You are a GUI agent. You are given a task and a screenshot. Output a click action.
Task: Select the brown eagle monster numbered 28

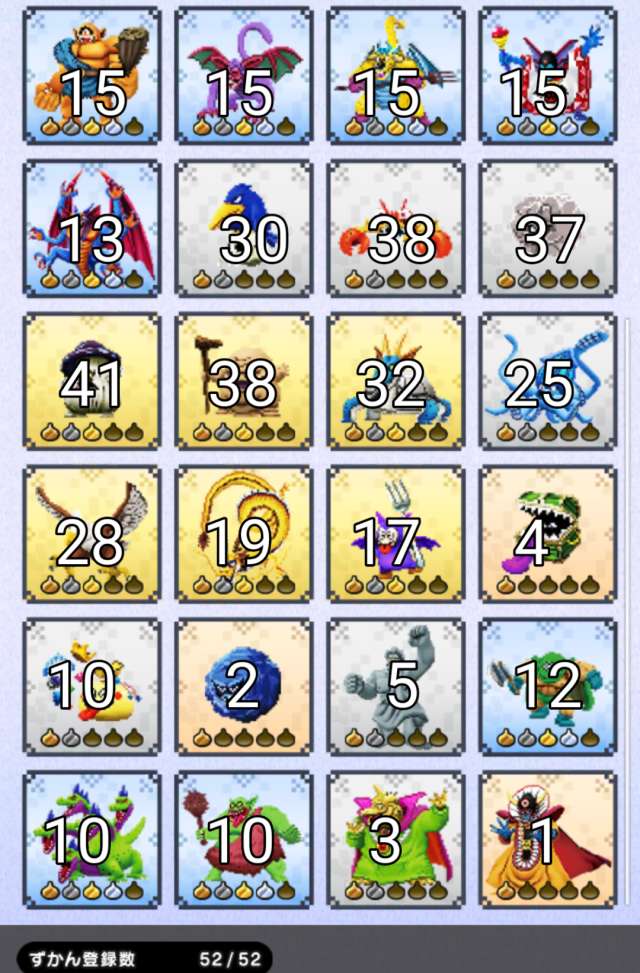(x=91, y=534)
